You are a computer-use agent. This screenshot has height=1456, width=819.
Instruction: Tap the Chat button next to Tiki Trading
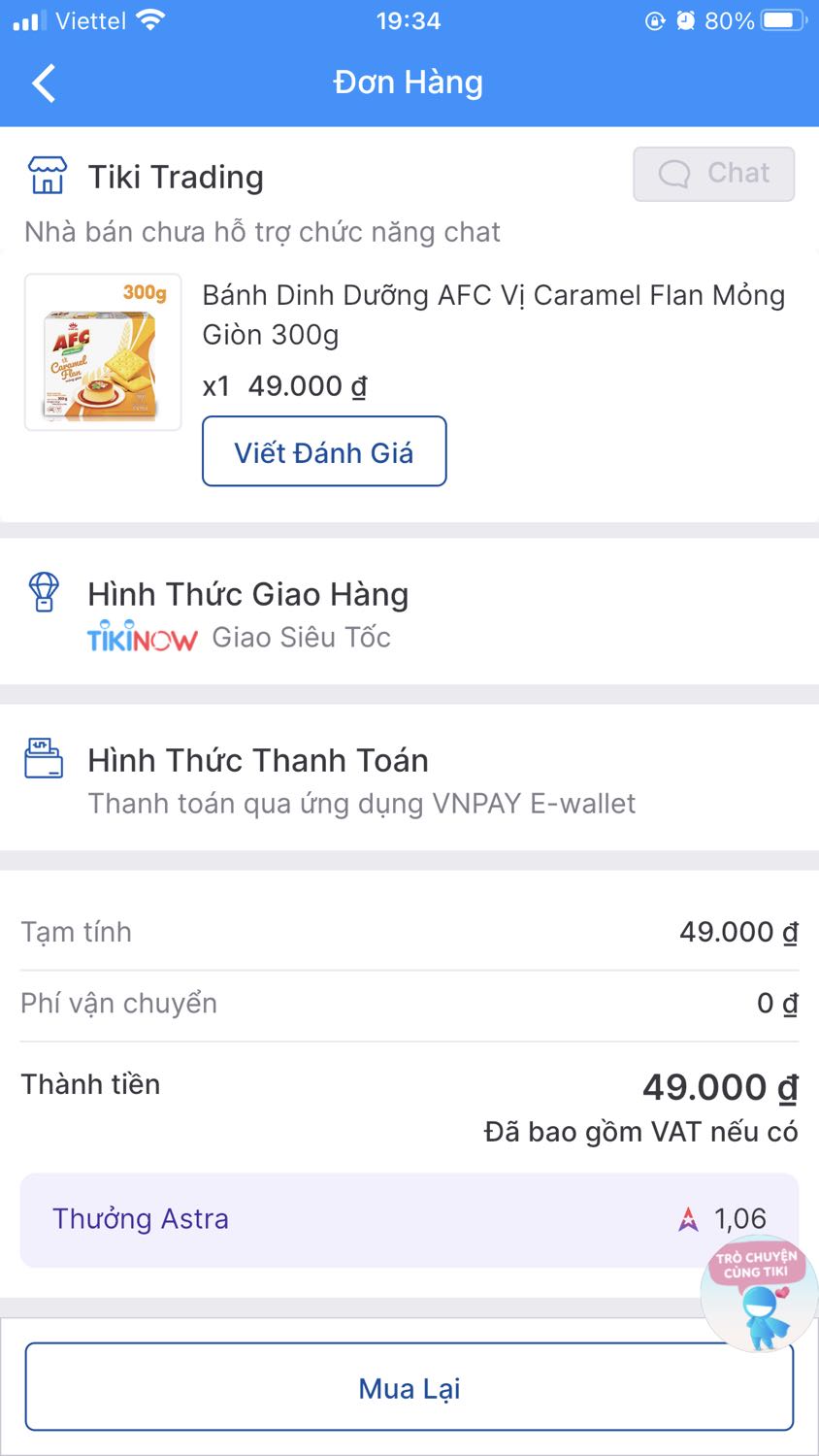(714, 174)
